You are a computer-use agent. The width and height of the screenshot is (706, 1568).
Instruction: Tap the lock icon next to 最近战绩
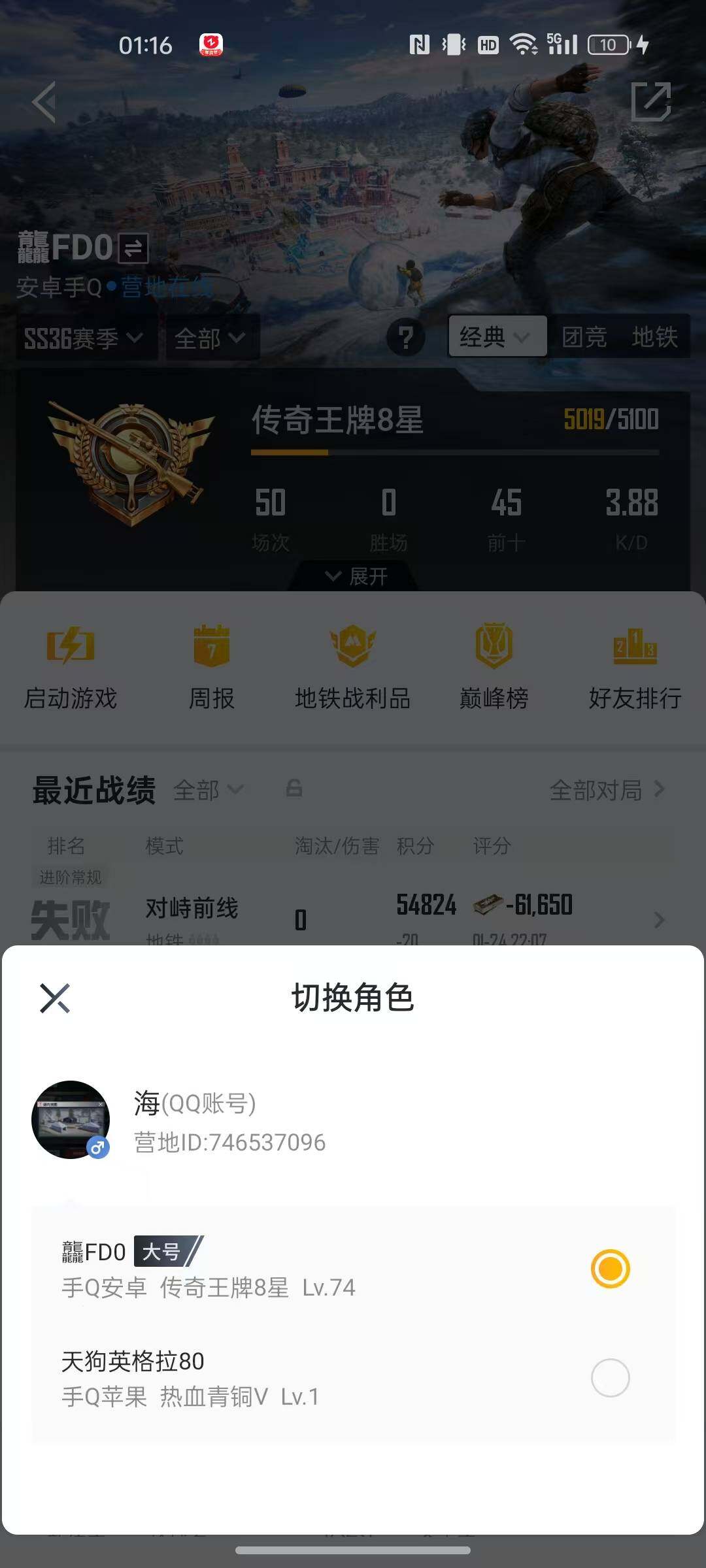coord(292,789)
